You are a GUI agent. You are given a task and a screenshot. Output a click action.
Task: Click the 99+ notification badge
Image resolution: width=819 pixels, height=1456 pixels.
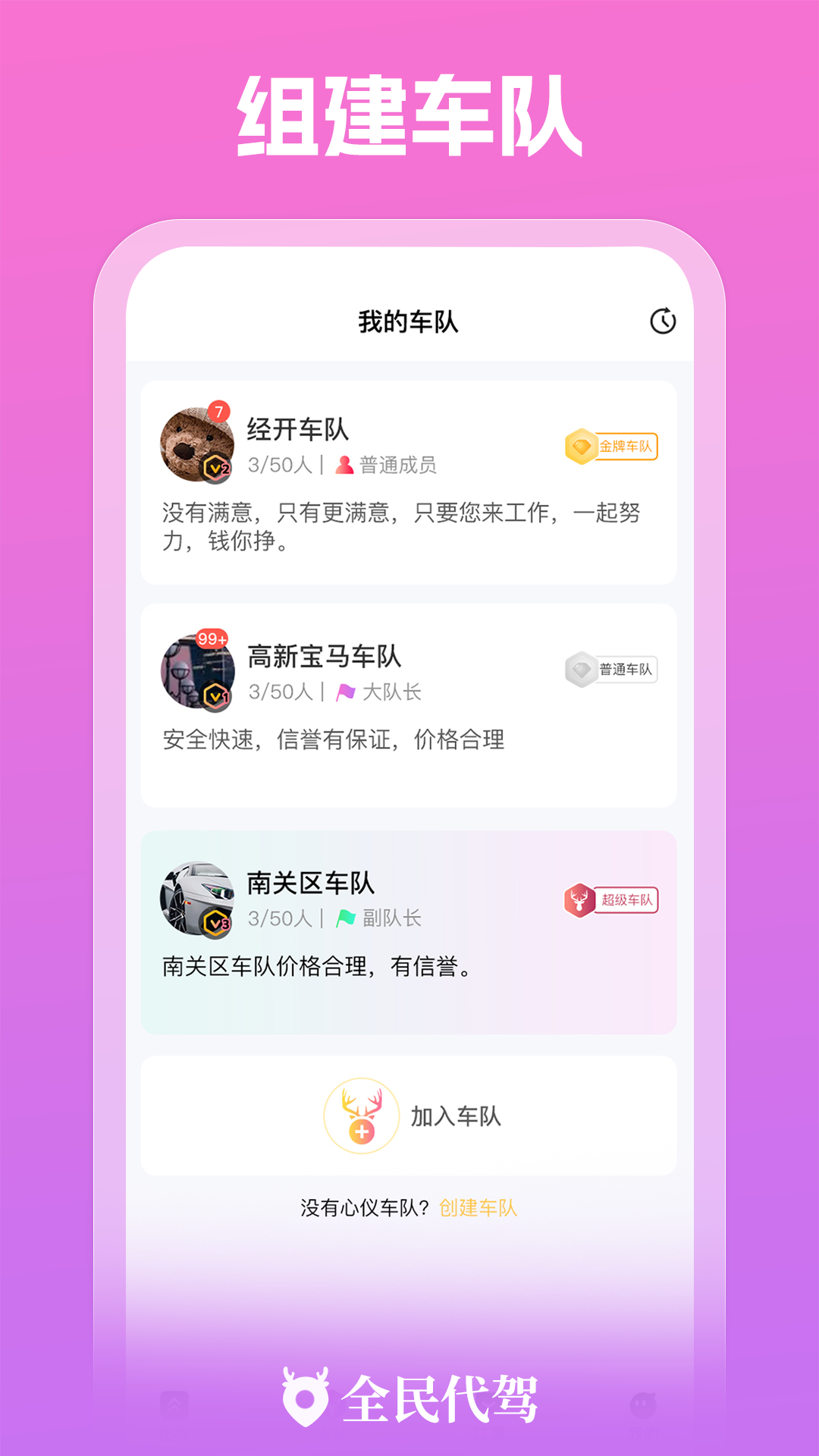(x=213, y=639)
